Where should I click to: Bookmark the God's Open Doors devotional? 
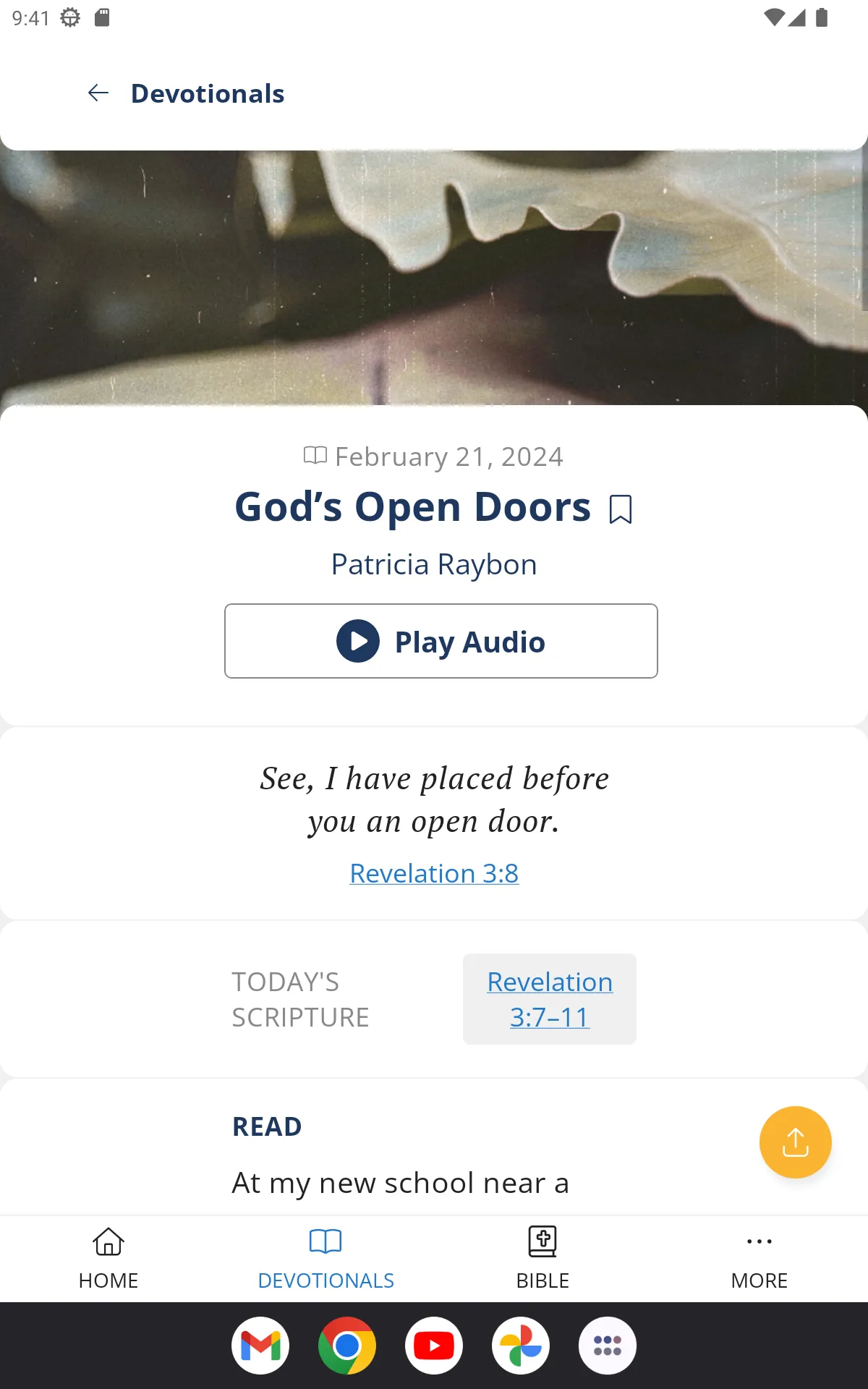coord(621,508)
